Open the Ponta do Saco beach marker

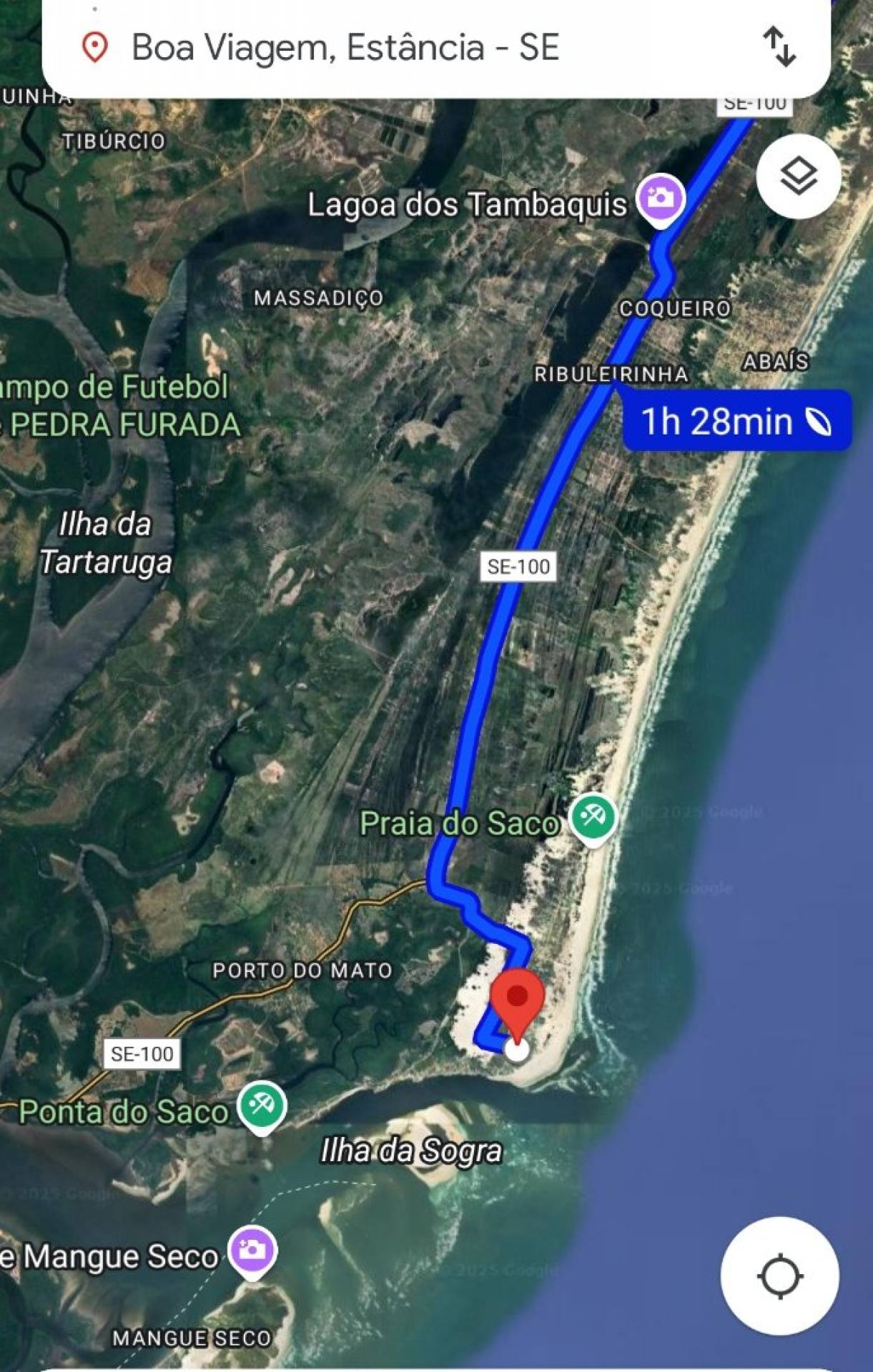tap(262, 1106)
